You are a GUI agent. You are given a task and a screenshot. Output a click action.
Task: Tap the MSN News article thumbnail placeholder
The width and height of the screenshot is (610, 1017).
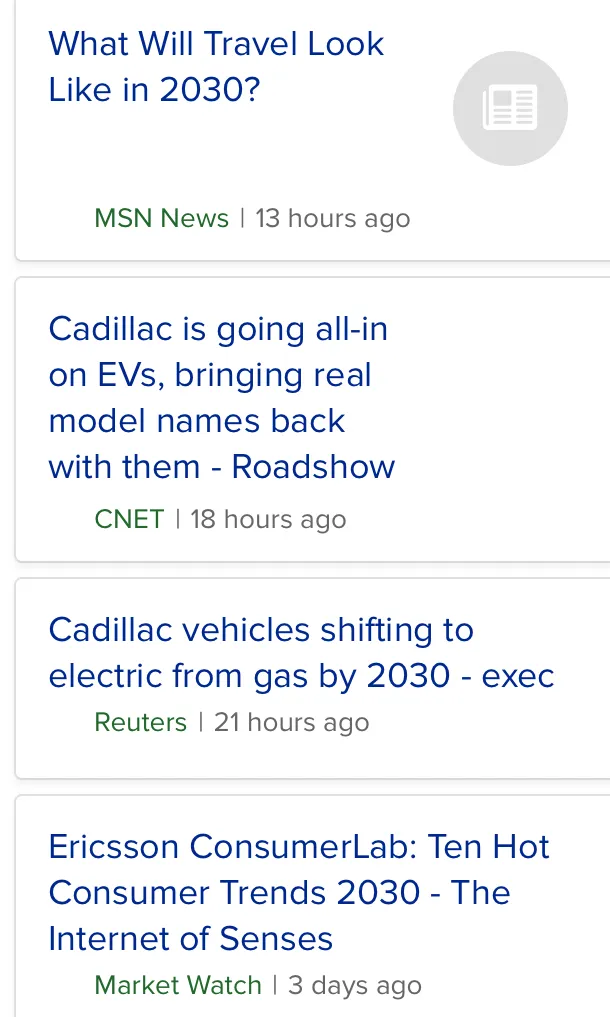[510, 108]
